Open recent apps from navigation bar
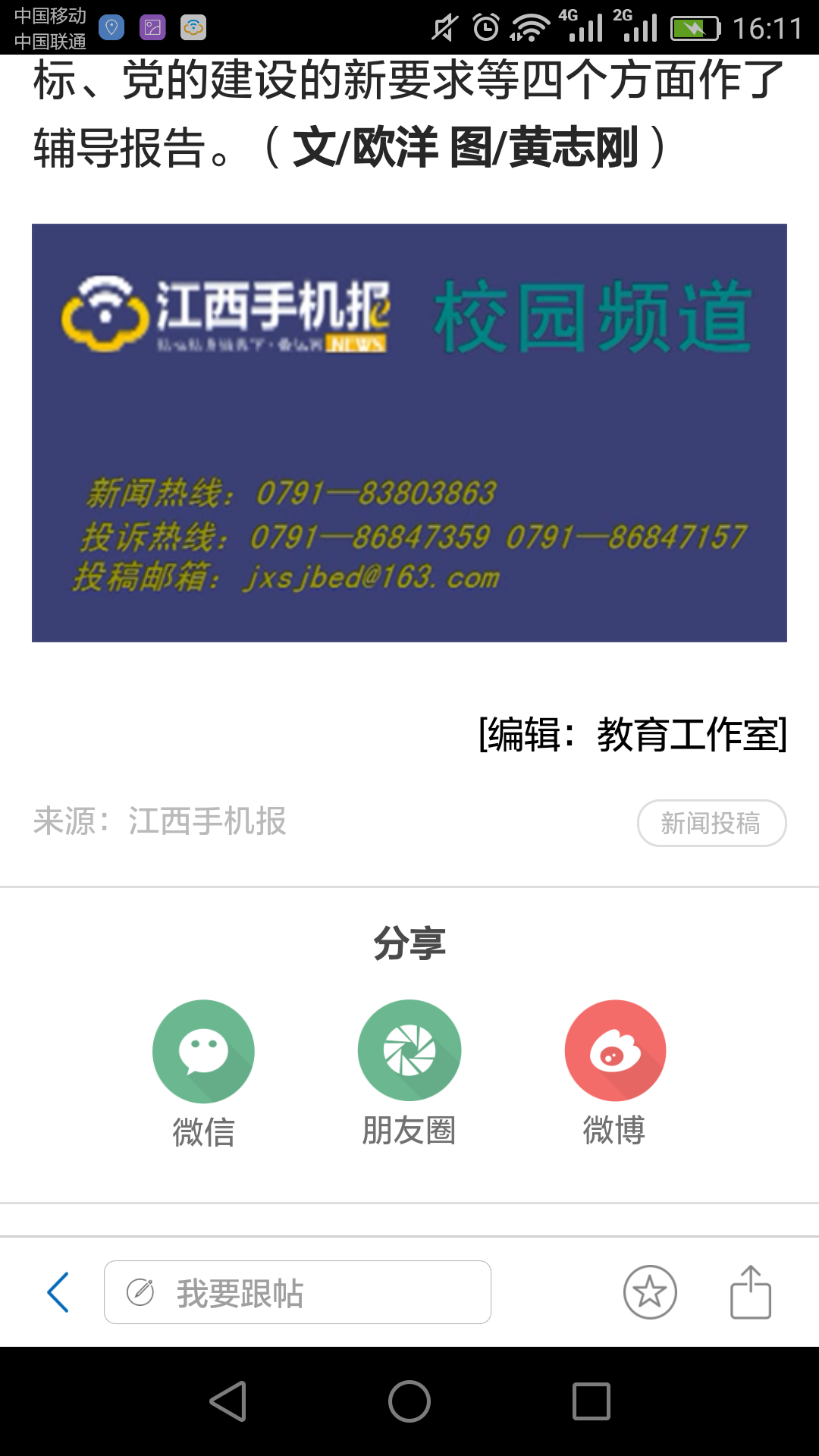The width and height of the screenshot is (819, 1456). click(x=591, y=1401)
